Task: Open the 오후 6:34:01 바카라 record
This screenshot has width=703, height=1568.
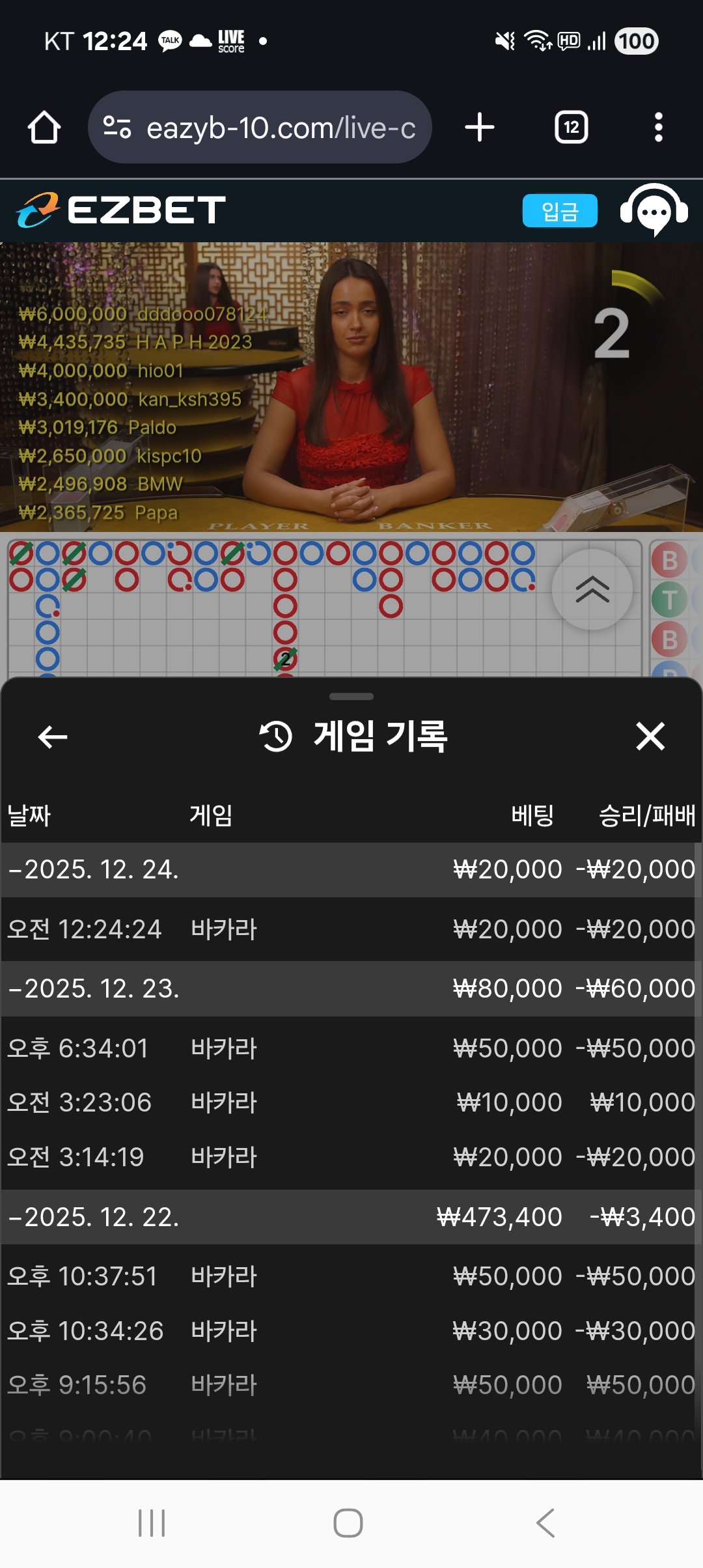Action: tap(351, 1048)
